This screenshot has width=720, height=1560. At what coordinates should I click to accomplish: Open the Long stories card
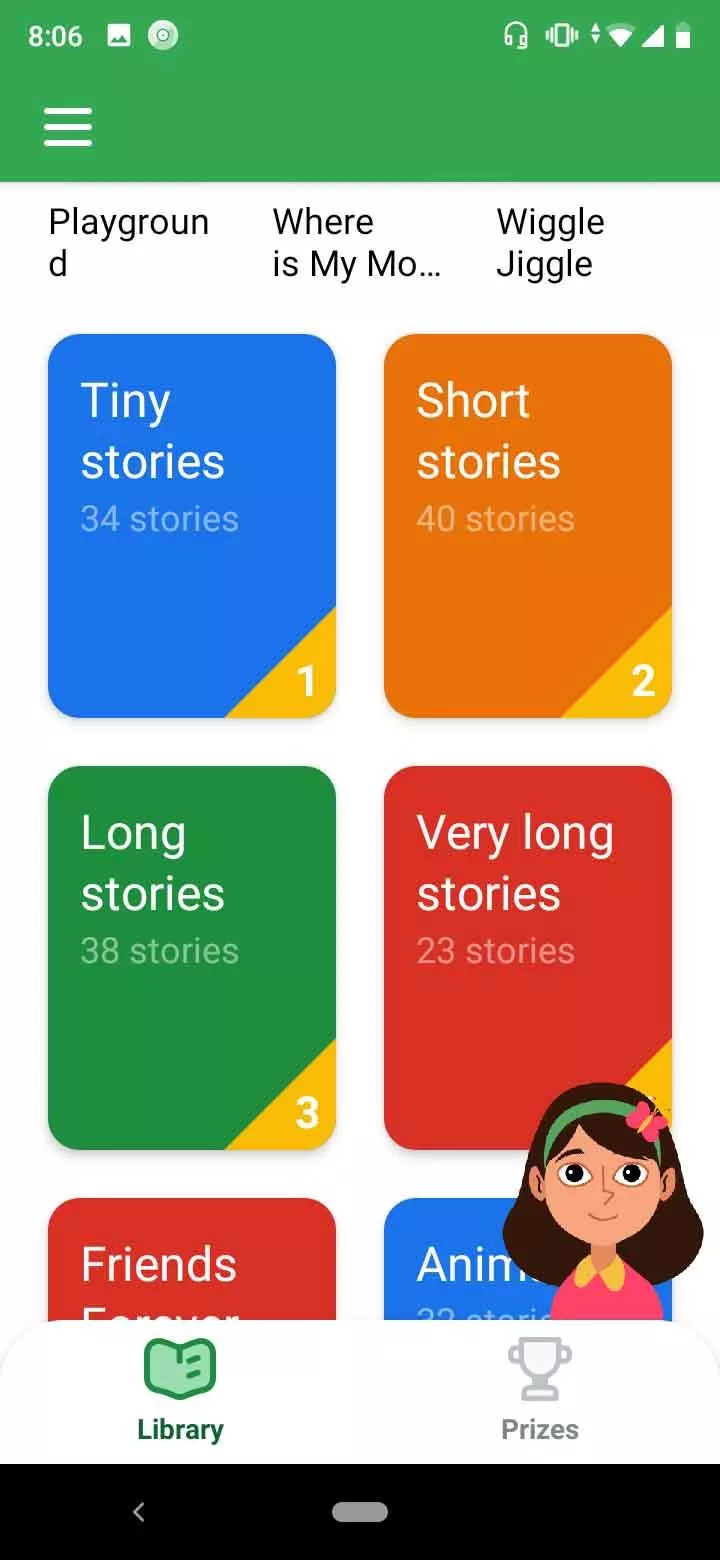(192, 958)
